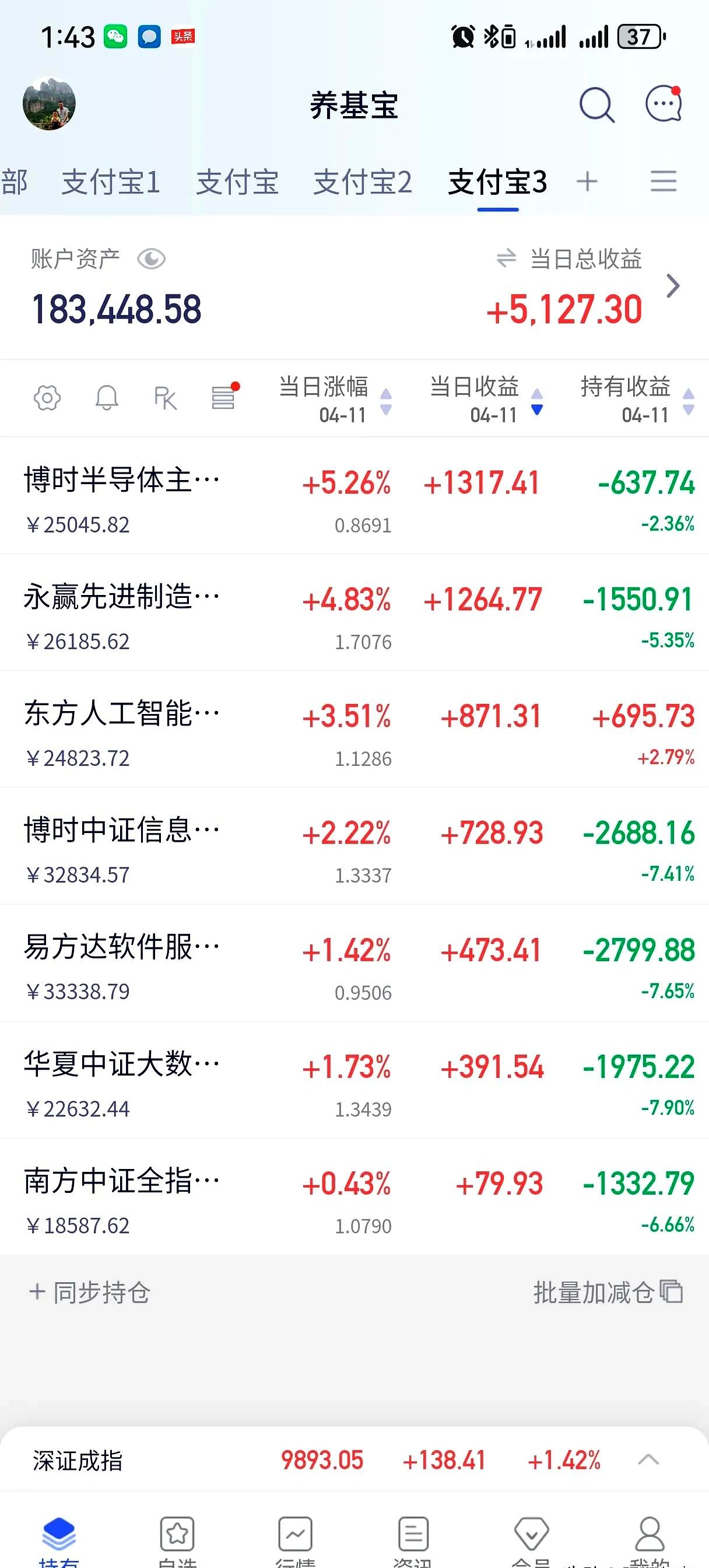Open search from the top bar
This screenshot has height=1568, width=709.
[595, 104]
